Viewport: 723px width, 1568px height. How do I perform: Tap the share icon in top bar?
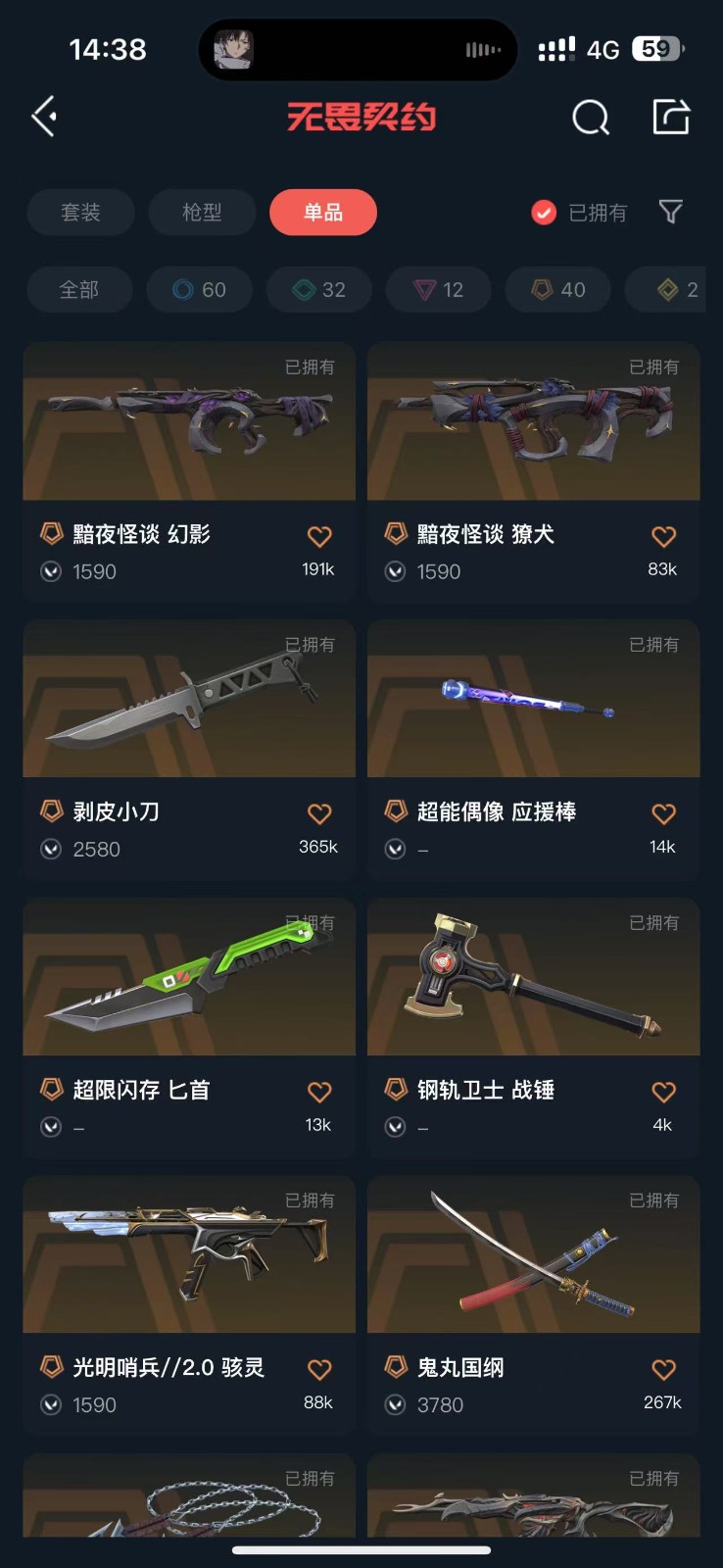click(x=671, y=117)
